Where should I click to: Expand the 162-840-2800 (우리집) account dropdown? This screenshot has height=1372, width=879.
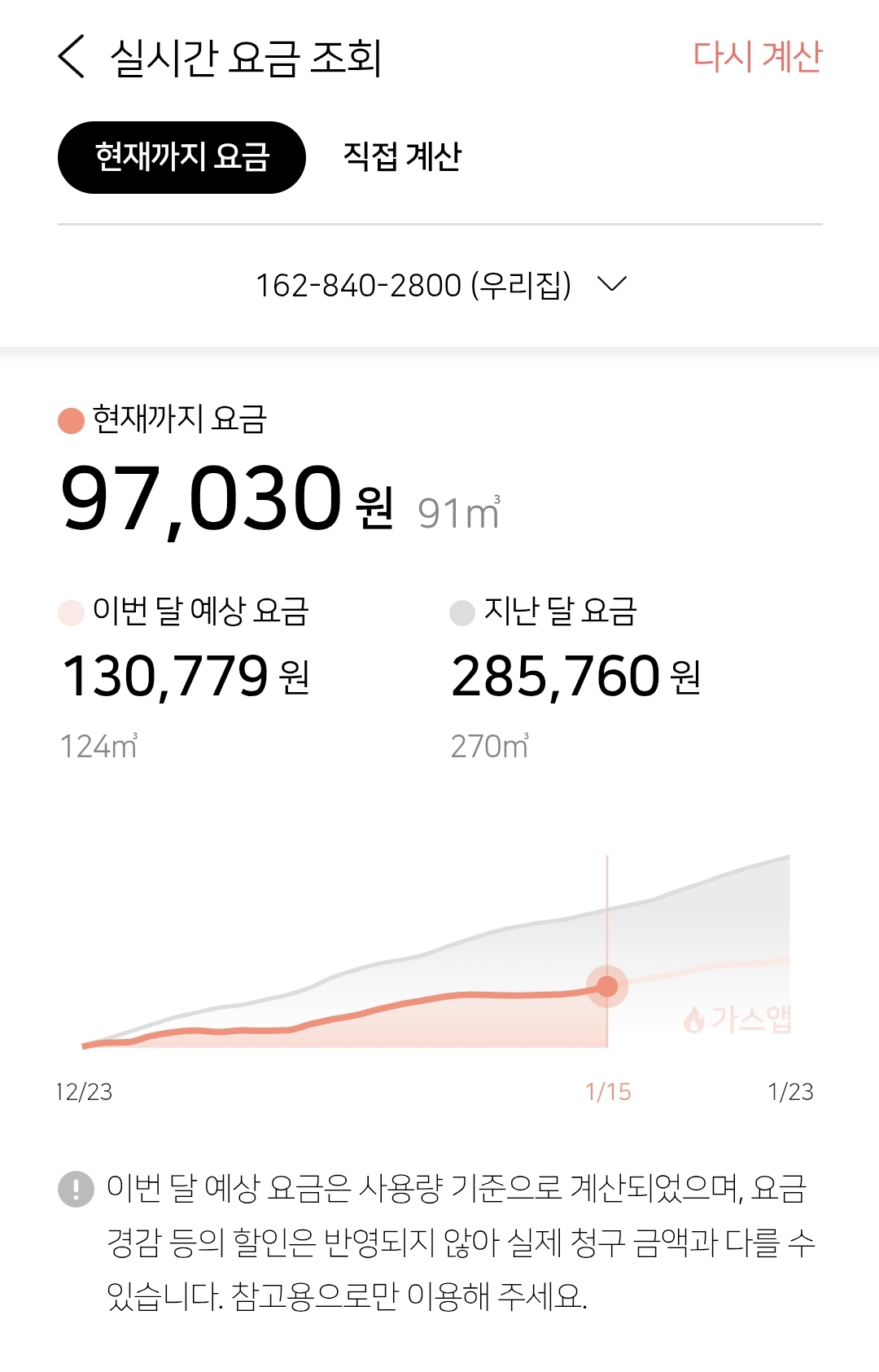(x=440, y=285)
